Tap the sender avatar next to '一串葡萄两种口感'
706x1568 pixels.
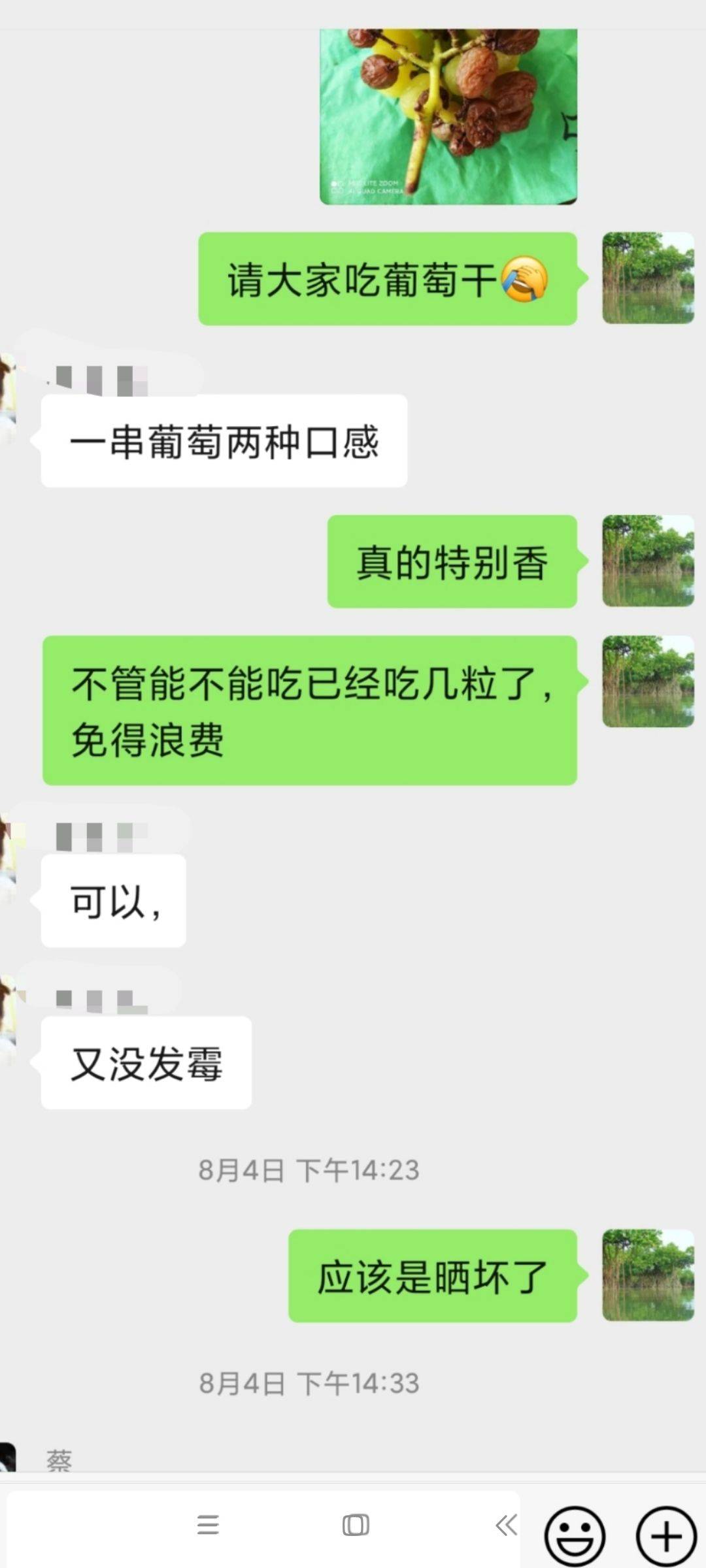coord(8,399)
